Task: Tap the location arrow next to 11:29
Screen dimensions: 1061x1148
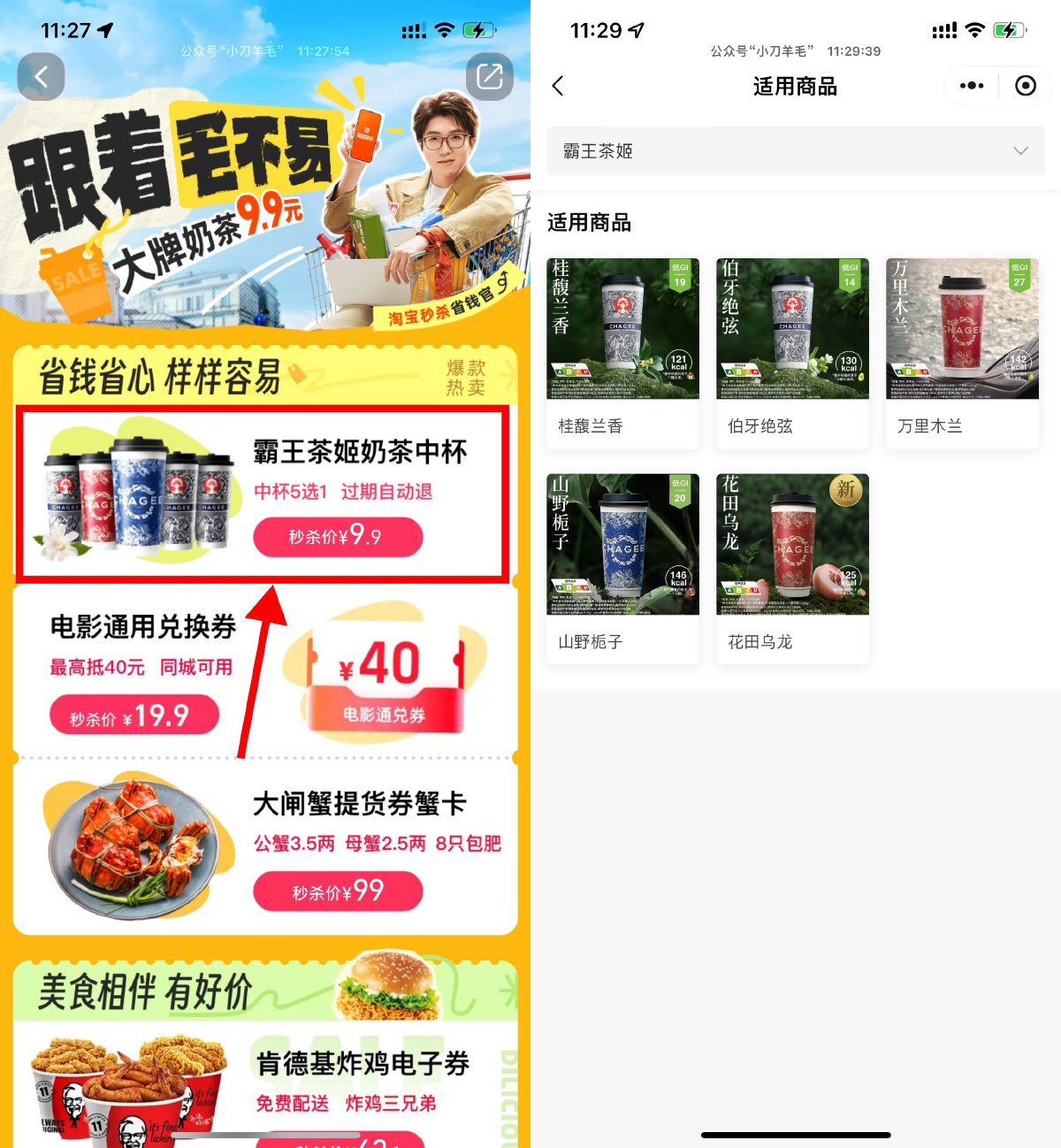Action: tap(635, 31)
